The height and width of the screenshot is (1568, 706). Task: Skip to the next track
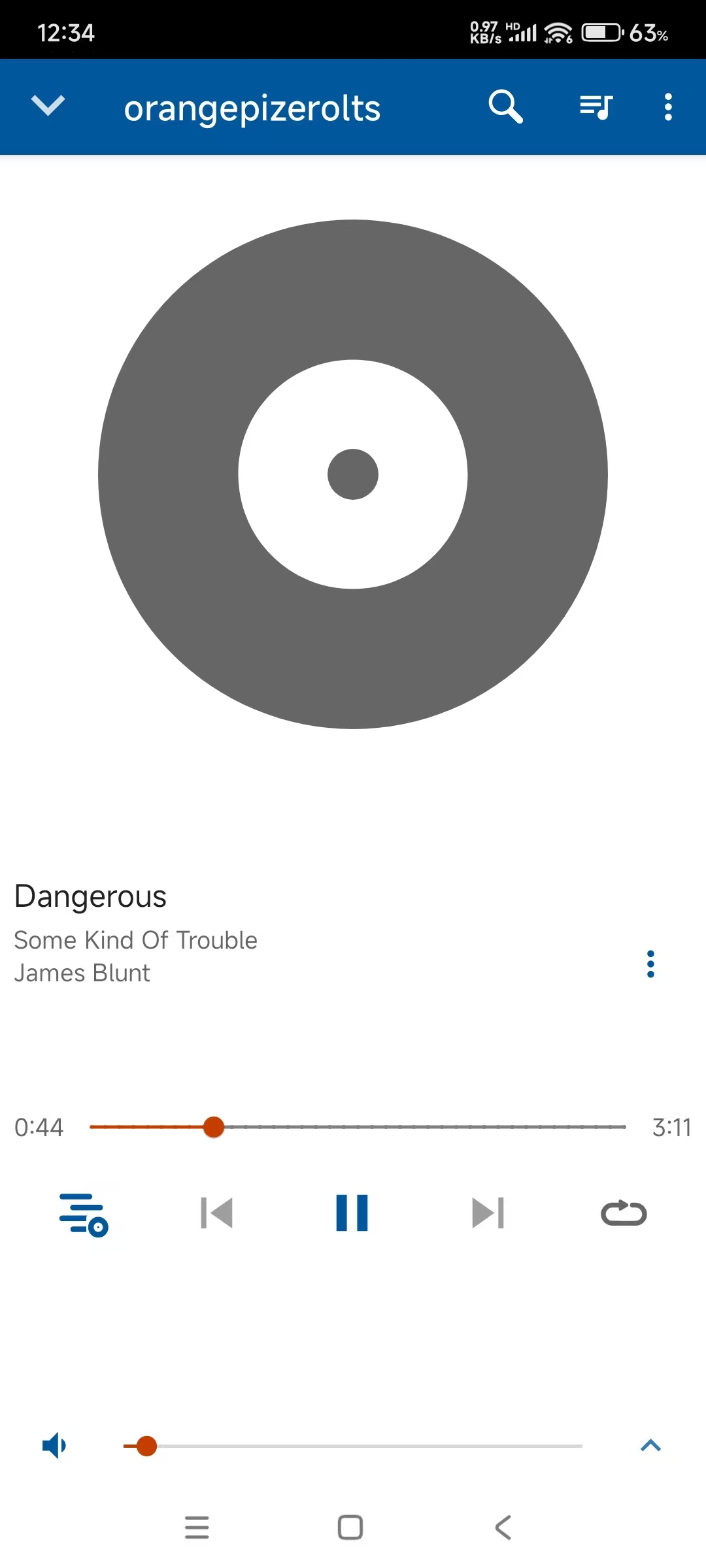pyautogui.click(x=488, y=1213)
